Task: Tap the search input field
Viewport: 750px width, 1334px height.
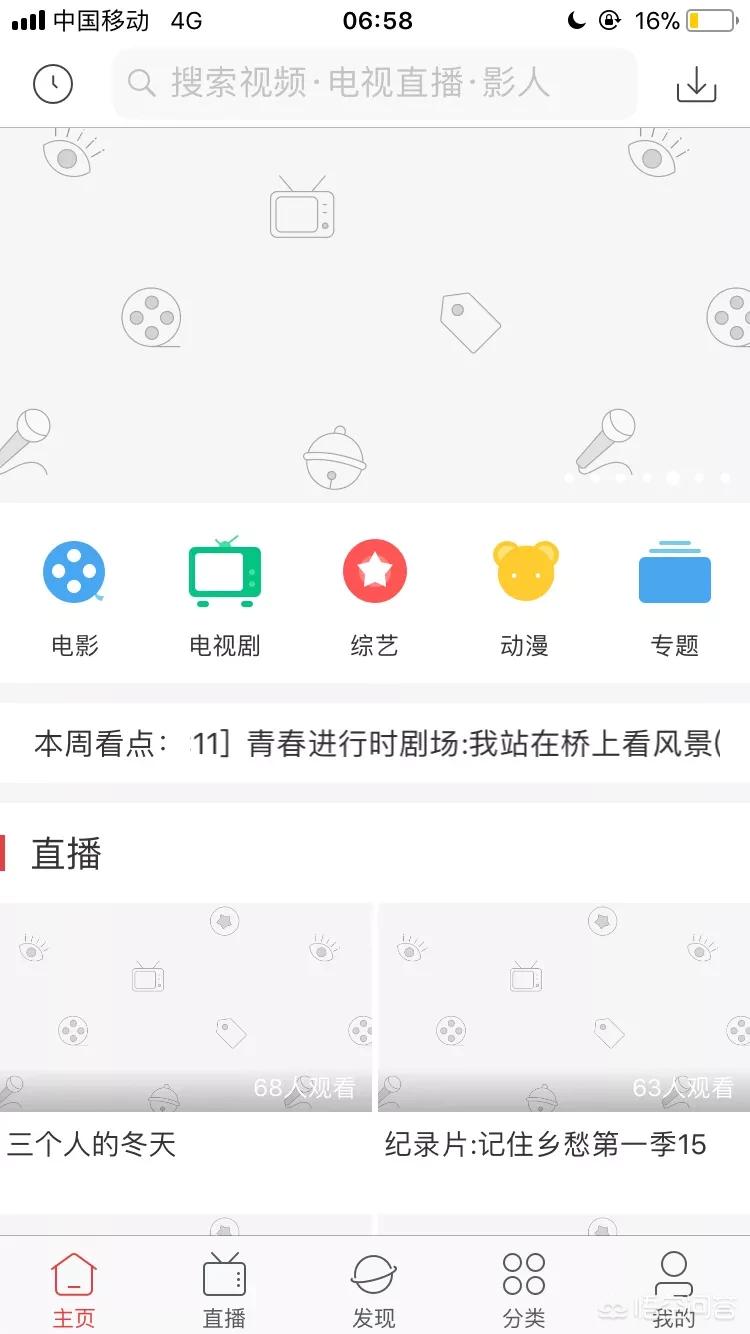Action: 374,84
